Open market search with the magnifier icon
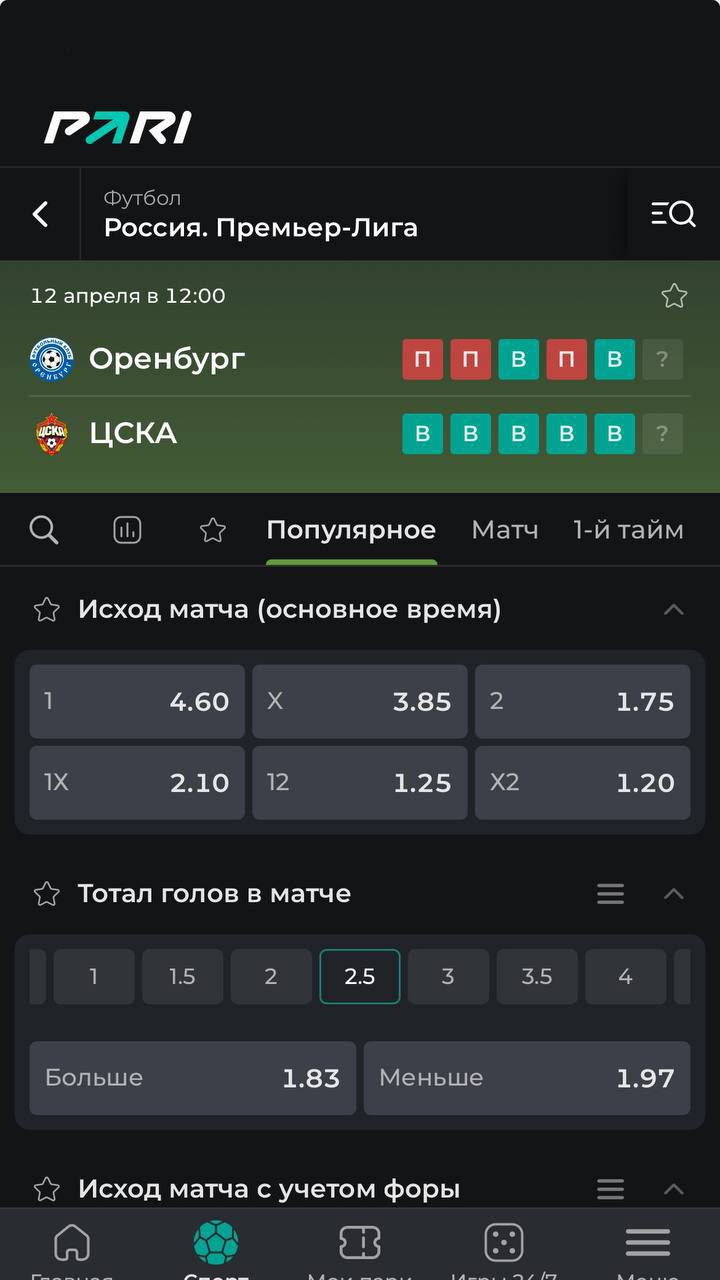This screenshot has width=720, height=1280. click(44, 530)
